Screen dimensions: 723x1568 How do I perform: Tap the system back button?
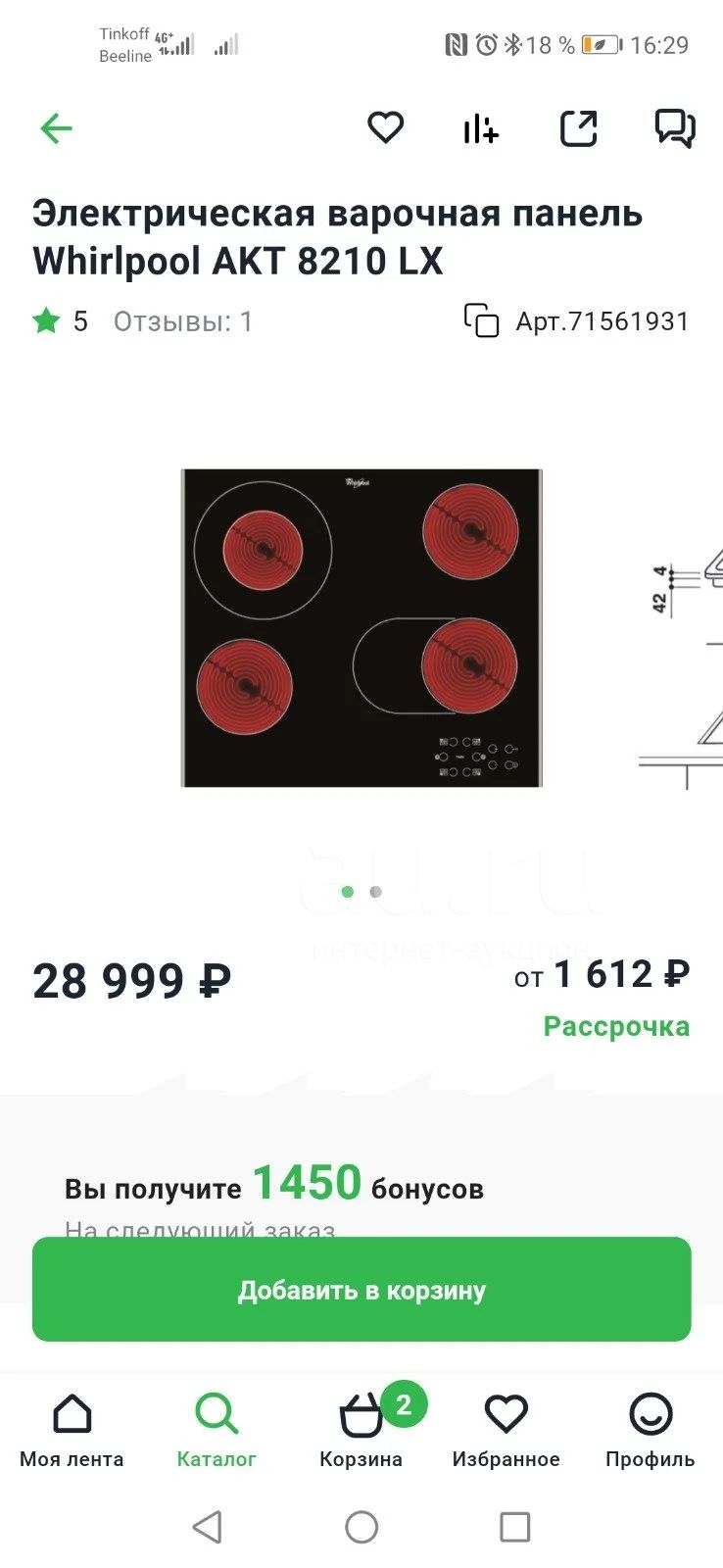207,1527
